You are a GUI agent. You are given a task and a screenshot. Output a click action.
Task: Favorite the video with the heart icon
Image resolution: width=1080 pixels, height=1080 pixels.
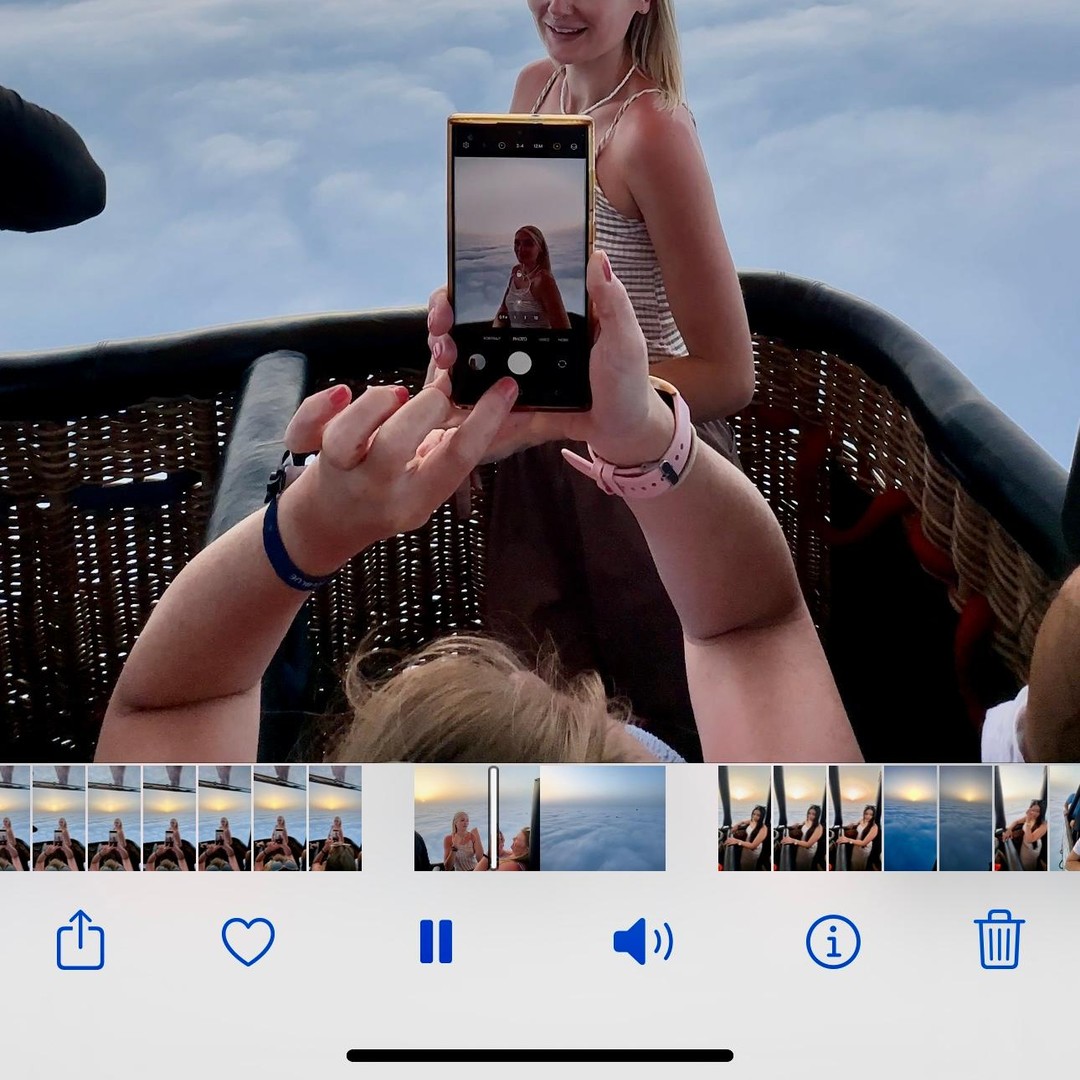(x=248, y=941)
